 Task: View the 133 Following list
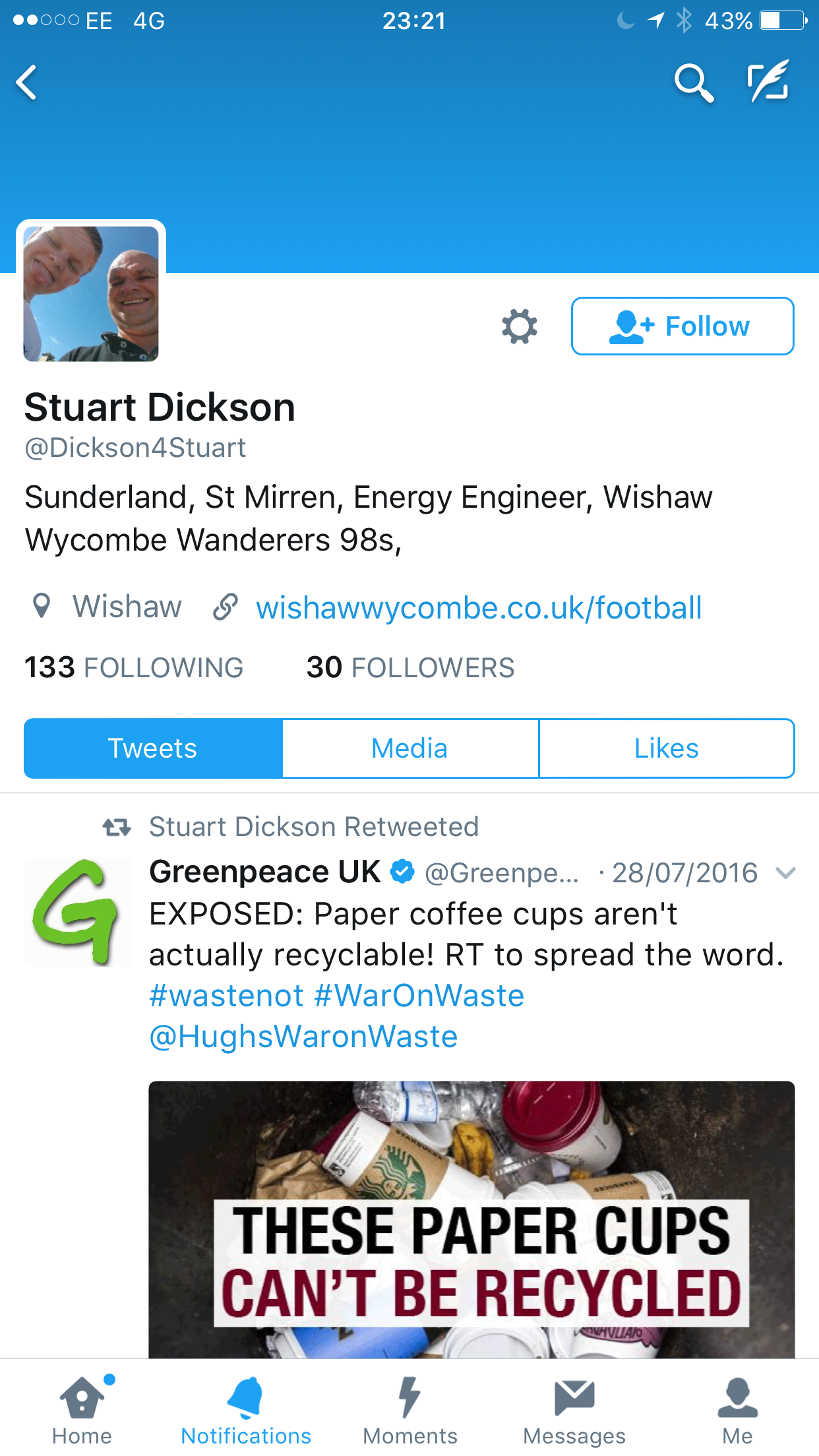tap(134, 667)
